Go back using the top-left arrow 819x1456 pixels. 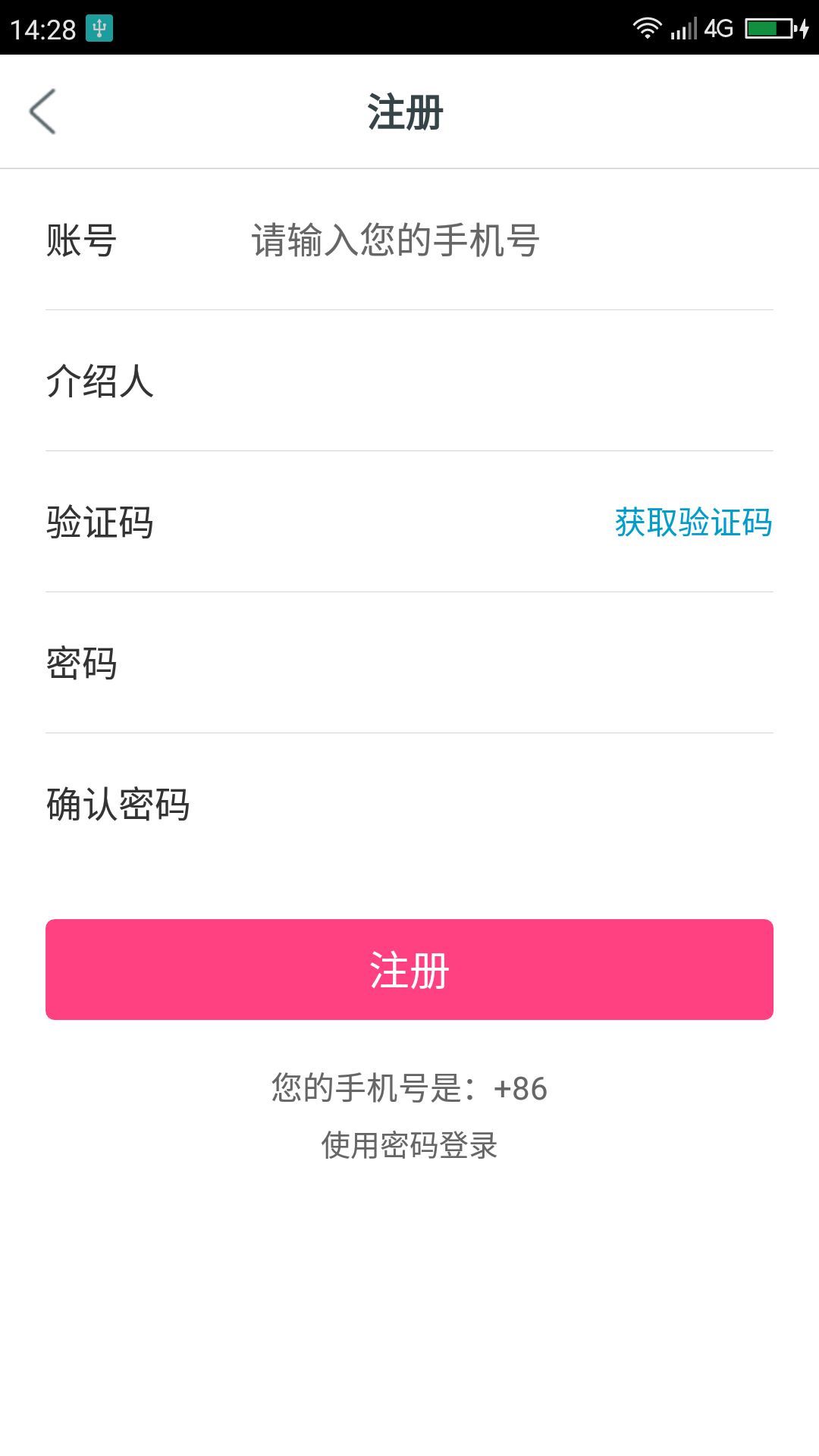42,111
